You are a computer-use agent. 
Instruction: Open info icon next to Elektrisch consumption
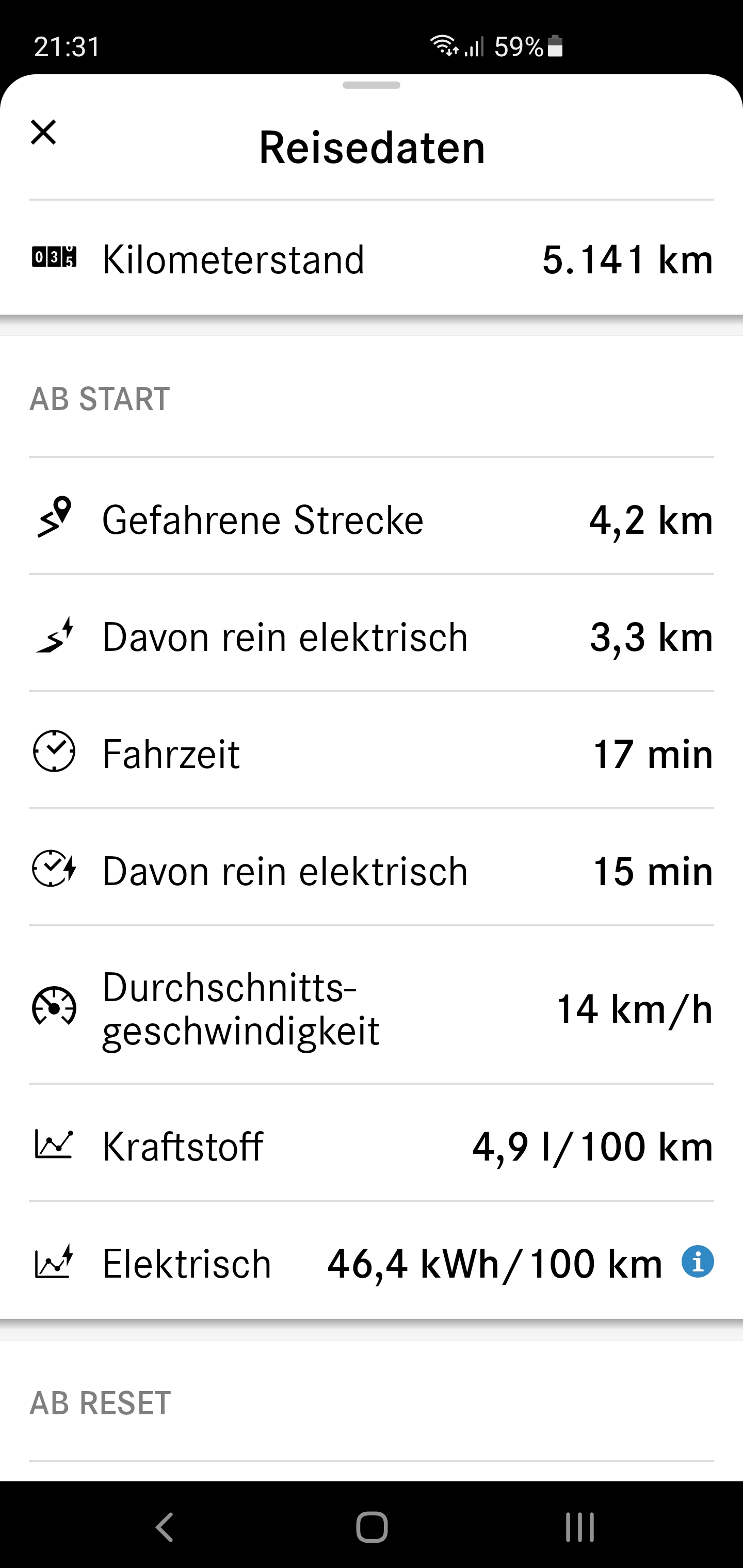(697, 1261)
